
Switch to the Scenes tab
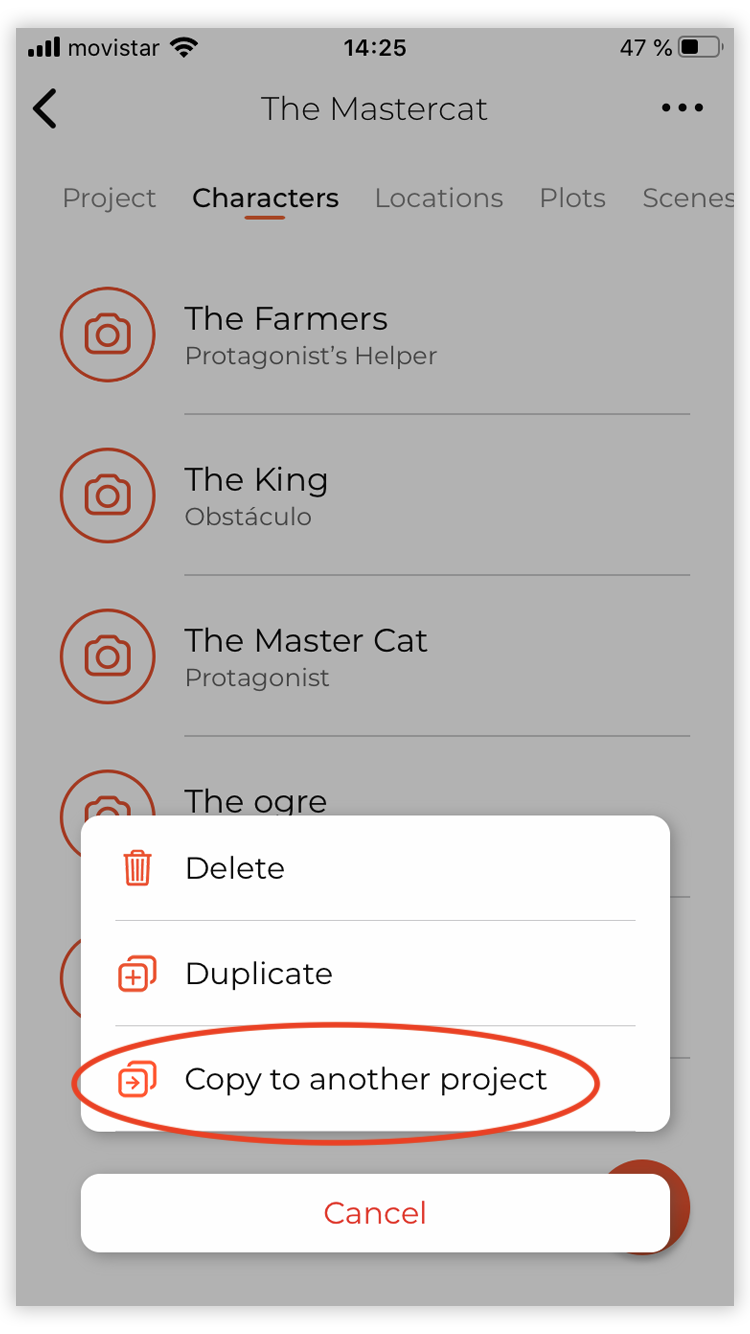688,198
